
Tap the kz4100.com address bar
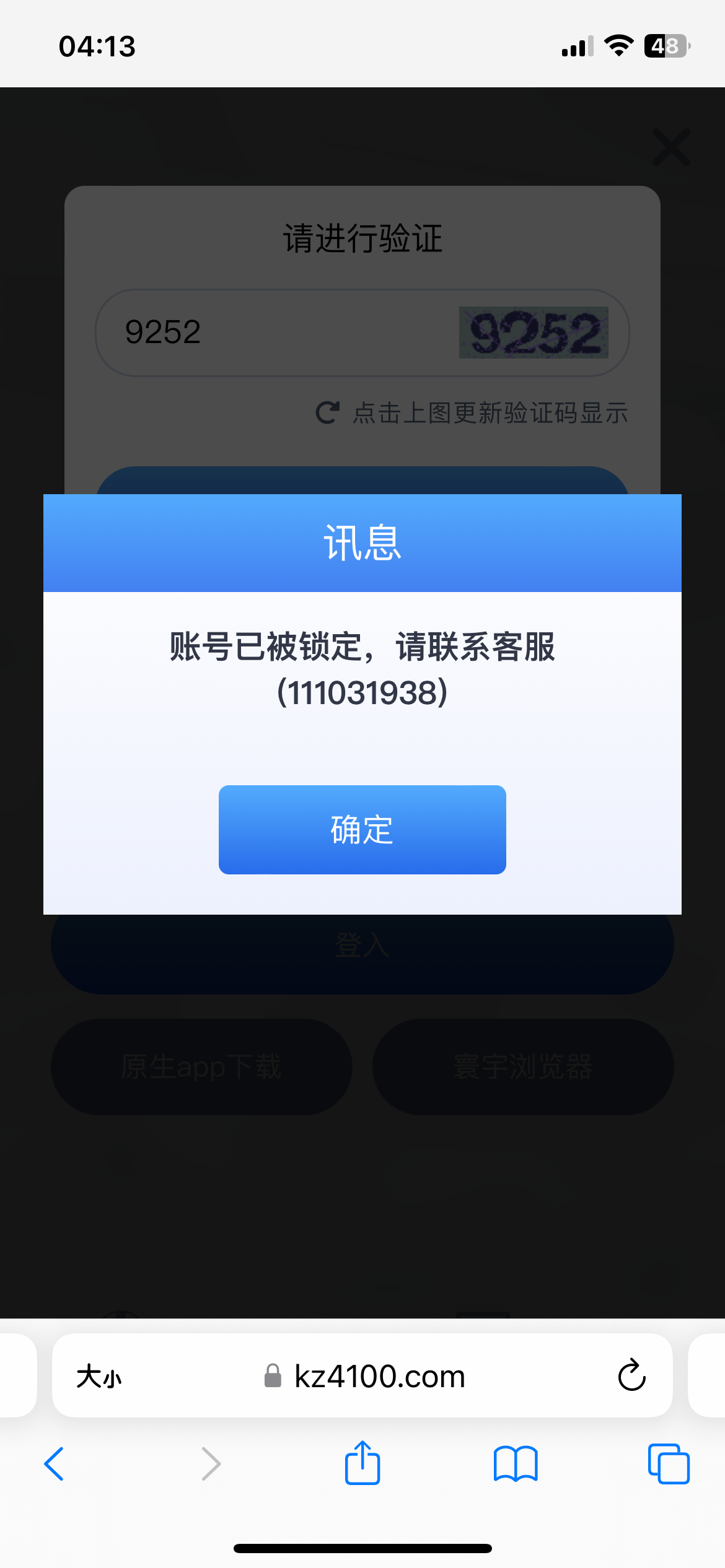click(379, 1376)
